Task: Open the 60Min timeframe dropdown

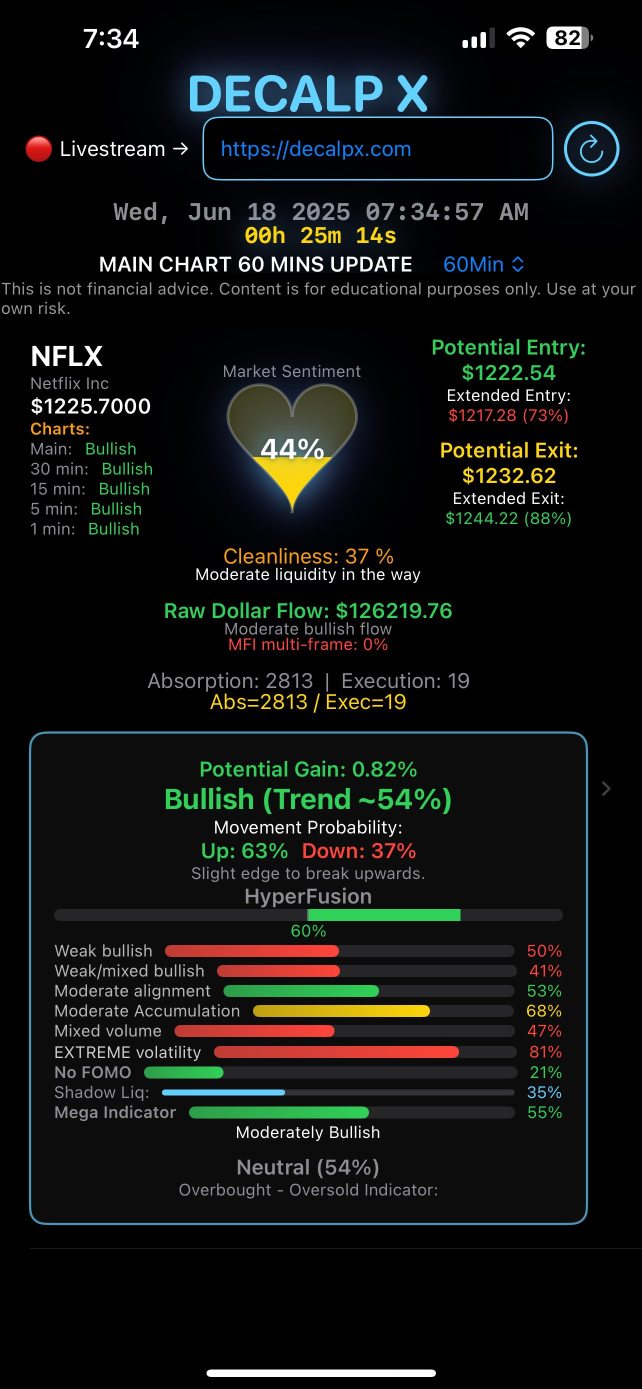Action: coord(484,265)
